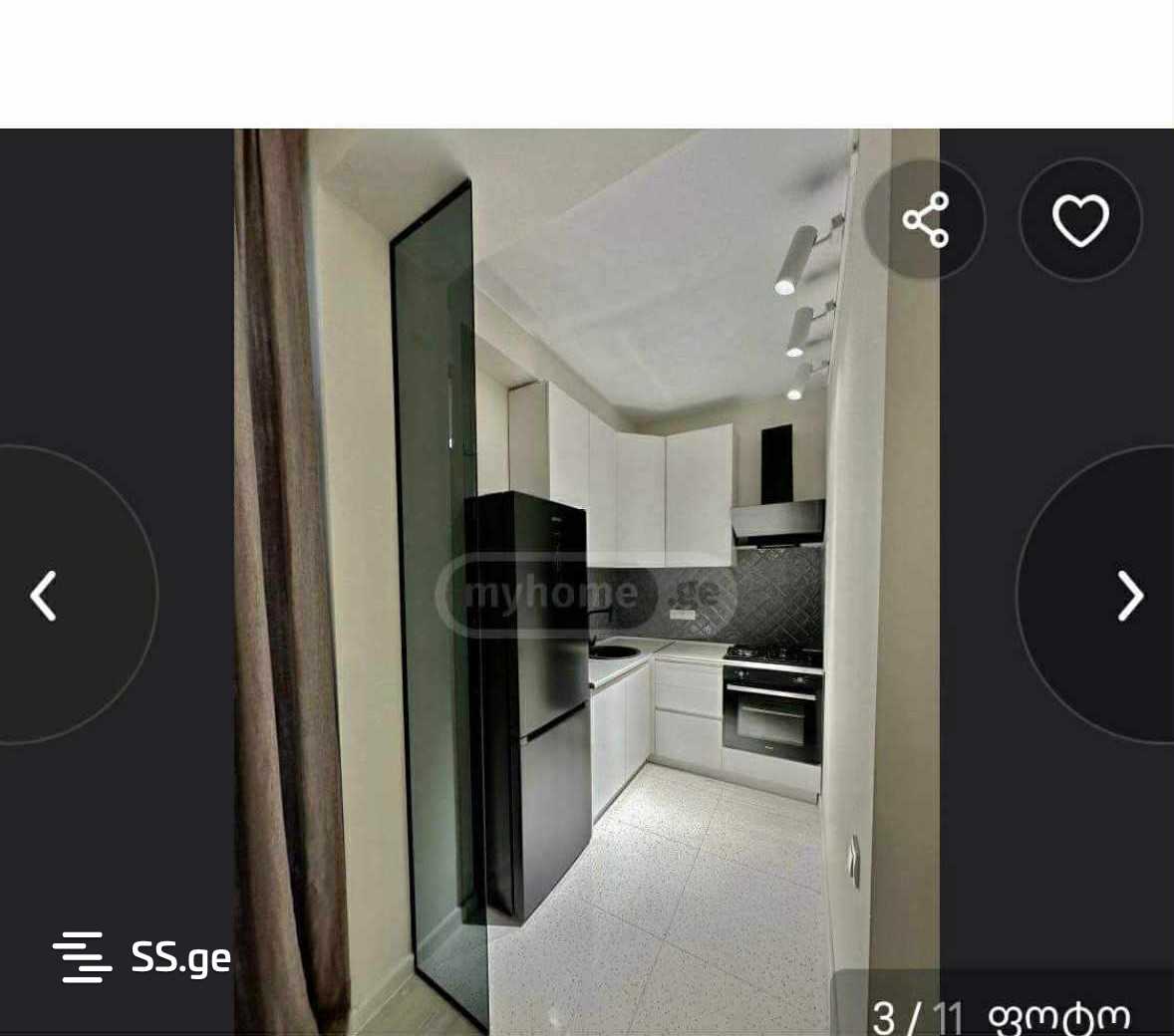Add listing to favorites with heart icon
Viewport: 1174px width, 1036px height.
pos(1080,219)
